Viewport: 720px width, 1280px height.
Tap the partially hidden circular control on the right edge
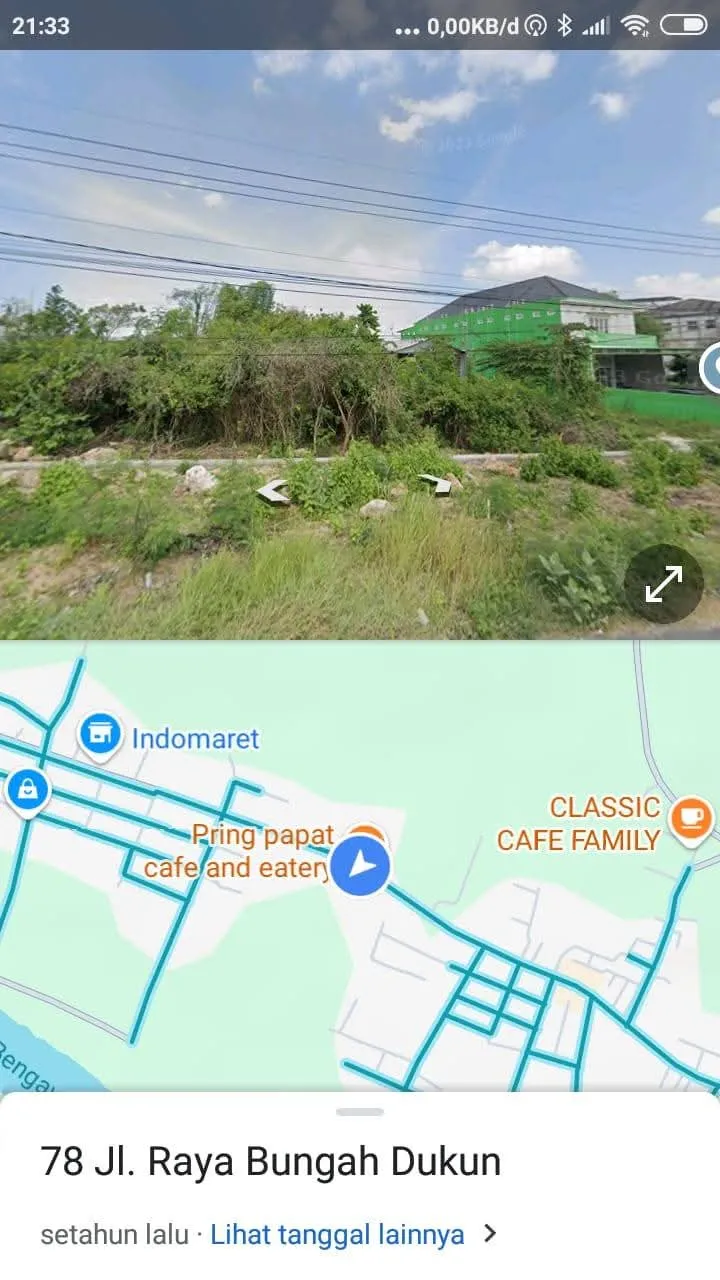click(713, 372)
